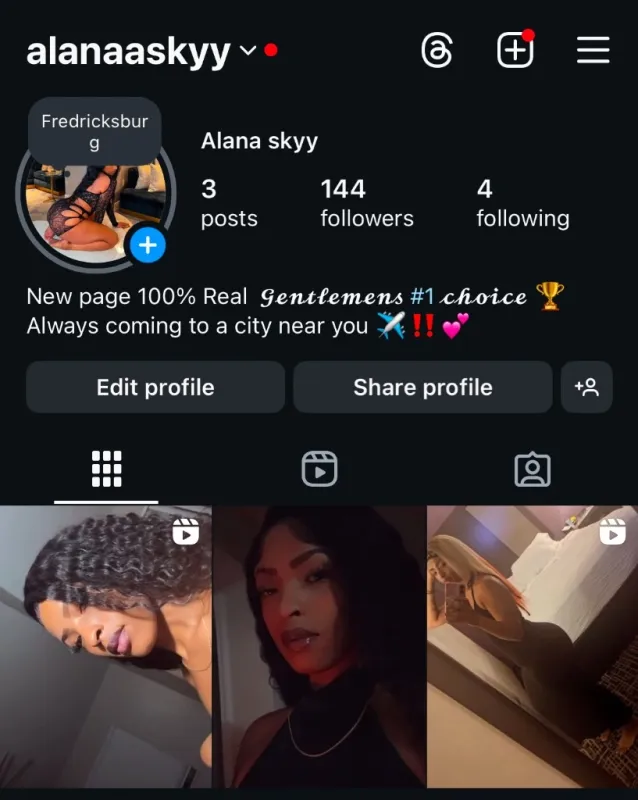Open the middle post with necklace
This screenshot has width=638, height=800.
320,647
